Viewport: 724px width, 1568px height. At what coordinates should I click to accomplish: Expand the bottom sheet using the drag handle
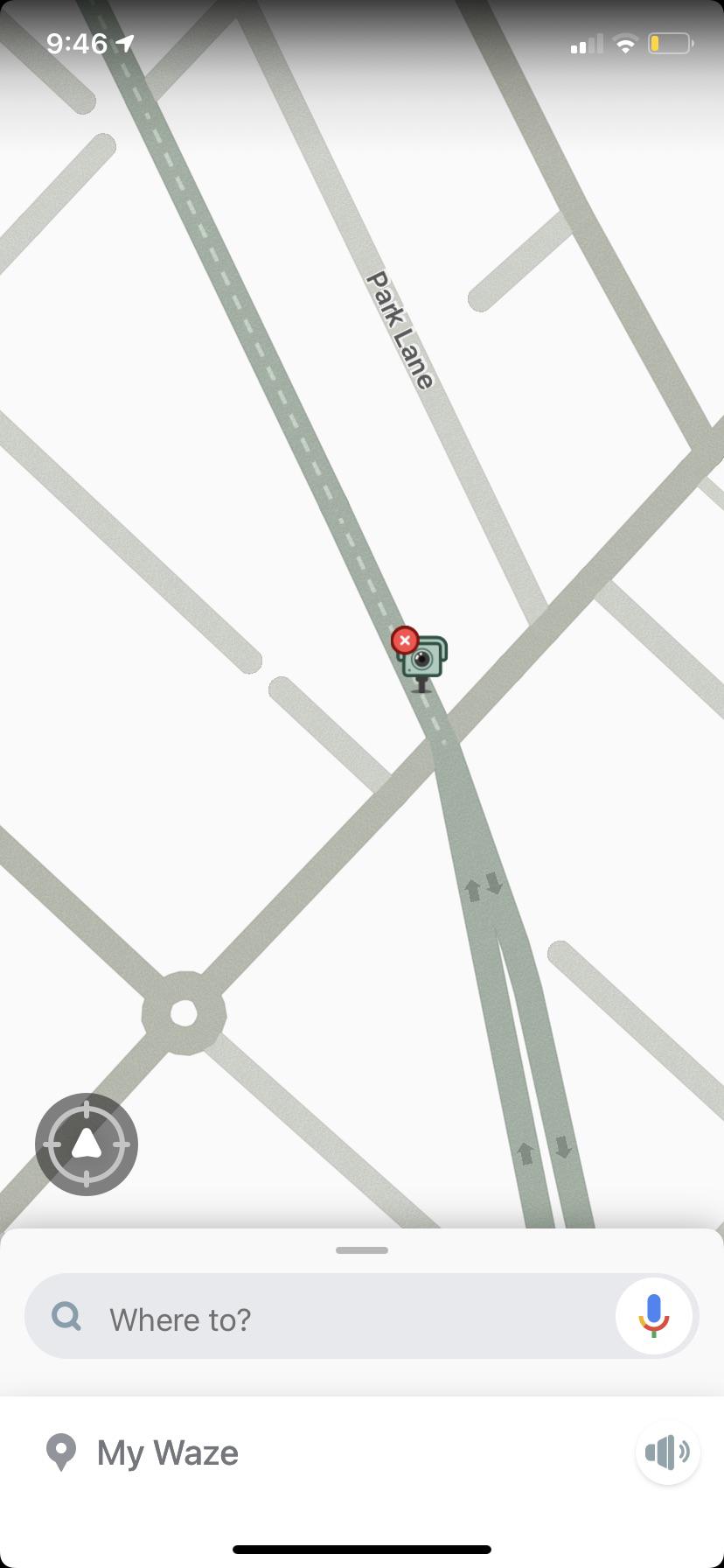pyautogui.click(x=361, y=1249)
